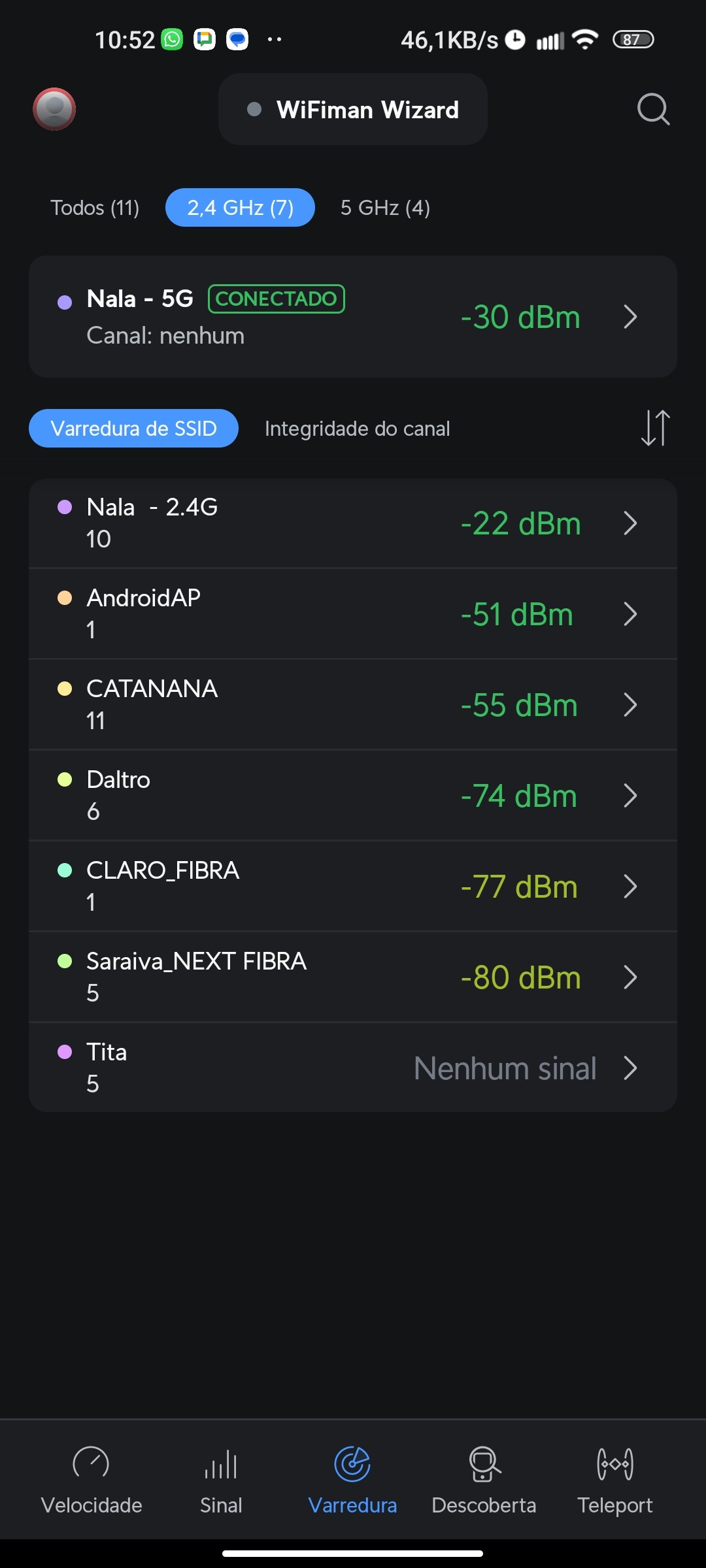Show all networks with Todos tab

pyautogui.click(x=95, y=208)
